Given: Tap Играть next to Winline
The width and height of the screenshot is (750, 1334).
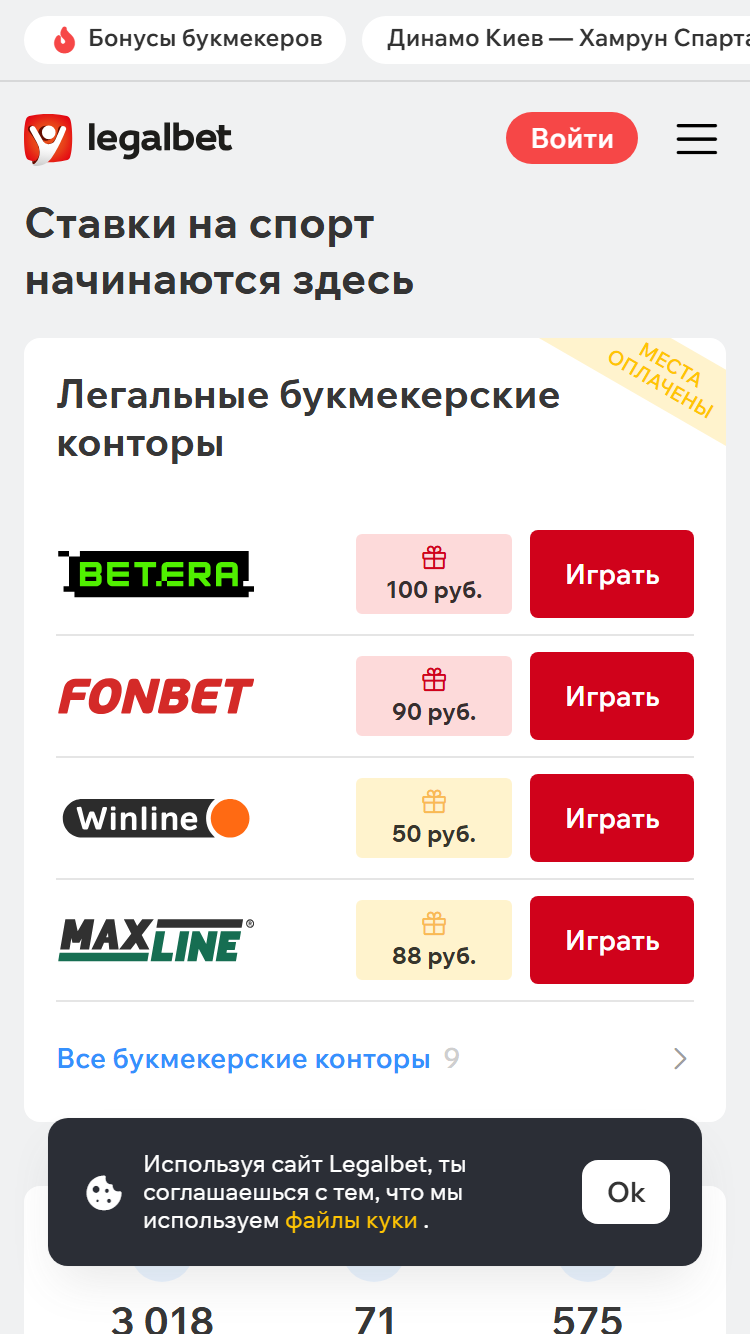Looking at the screenshot, I should (x=612, y=818).
